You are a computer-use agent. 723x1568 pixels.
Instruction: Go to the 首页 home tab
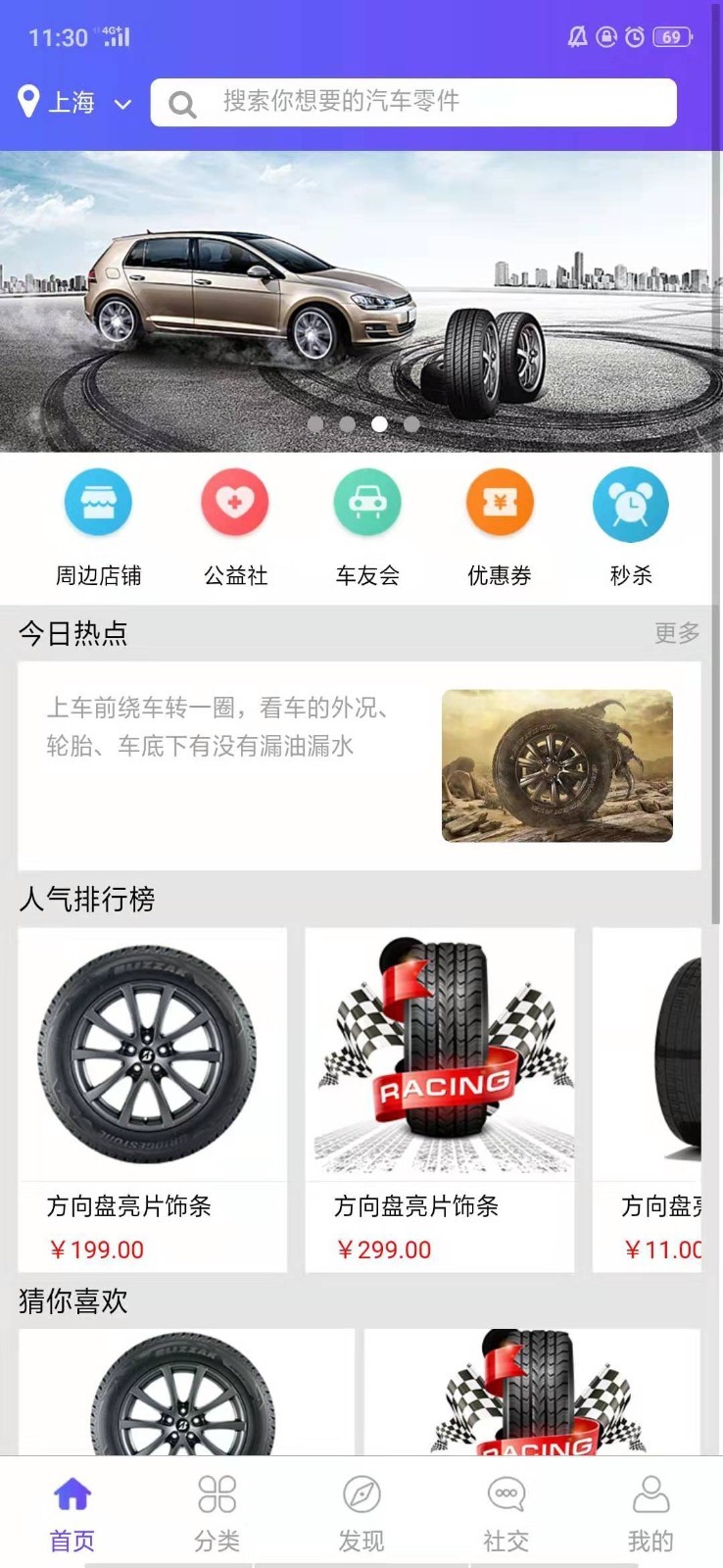coord(72,1513)
